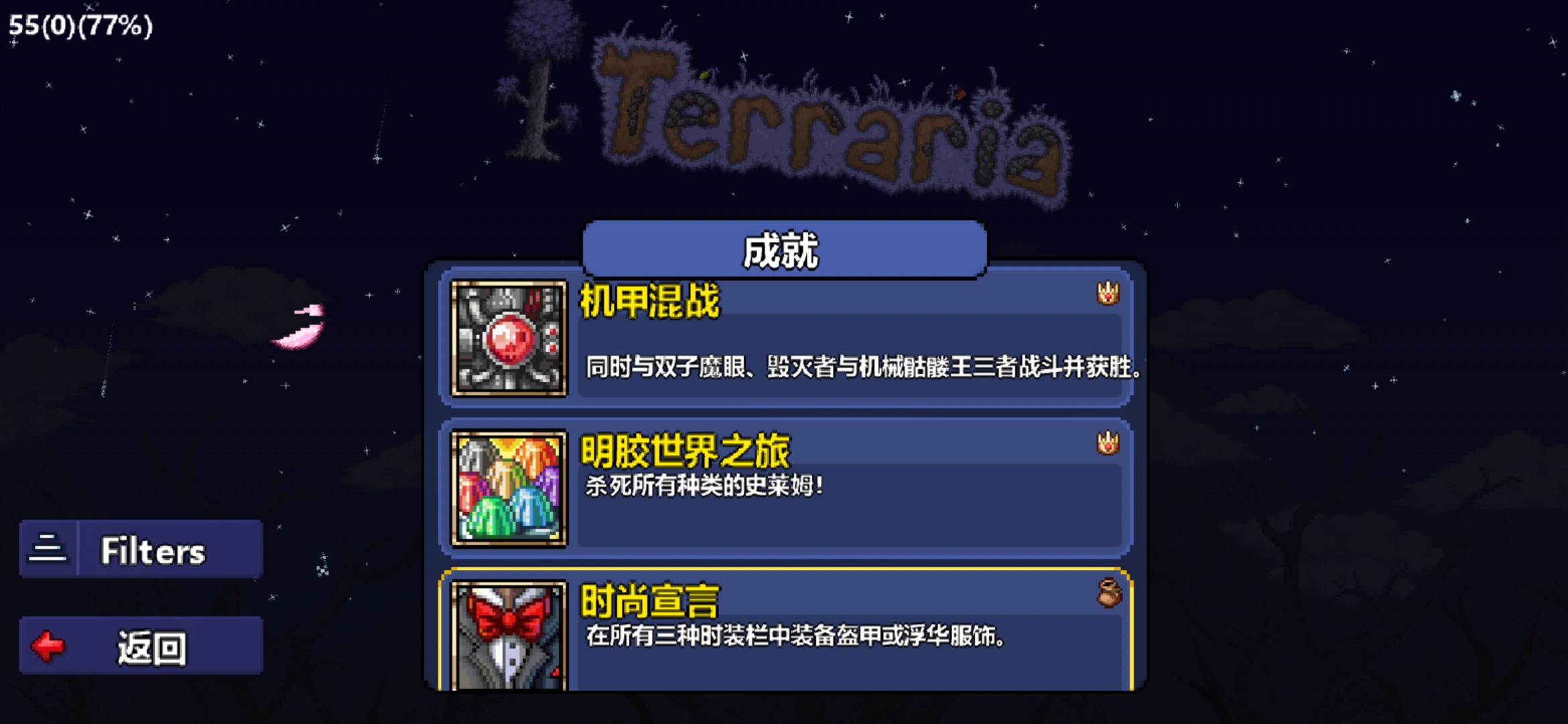This screenshot has height=724, width=1568.
Task: Tap 返回 to go back
Action: [141, 646]
